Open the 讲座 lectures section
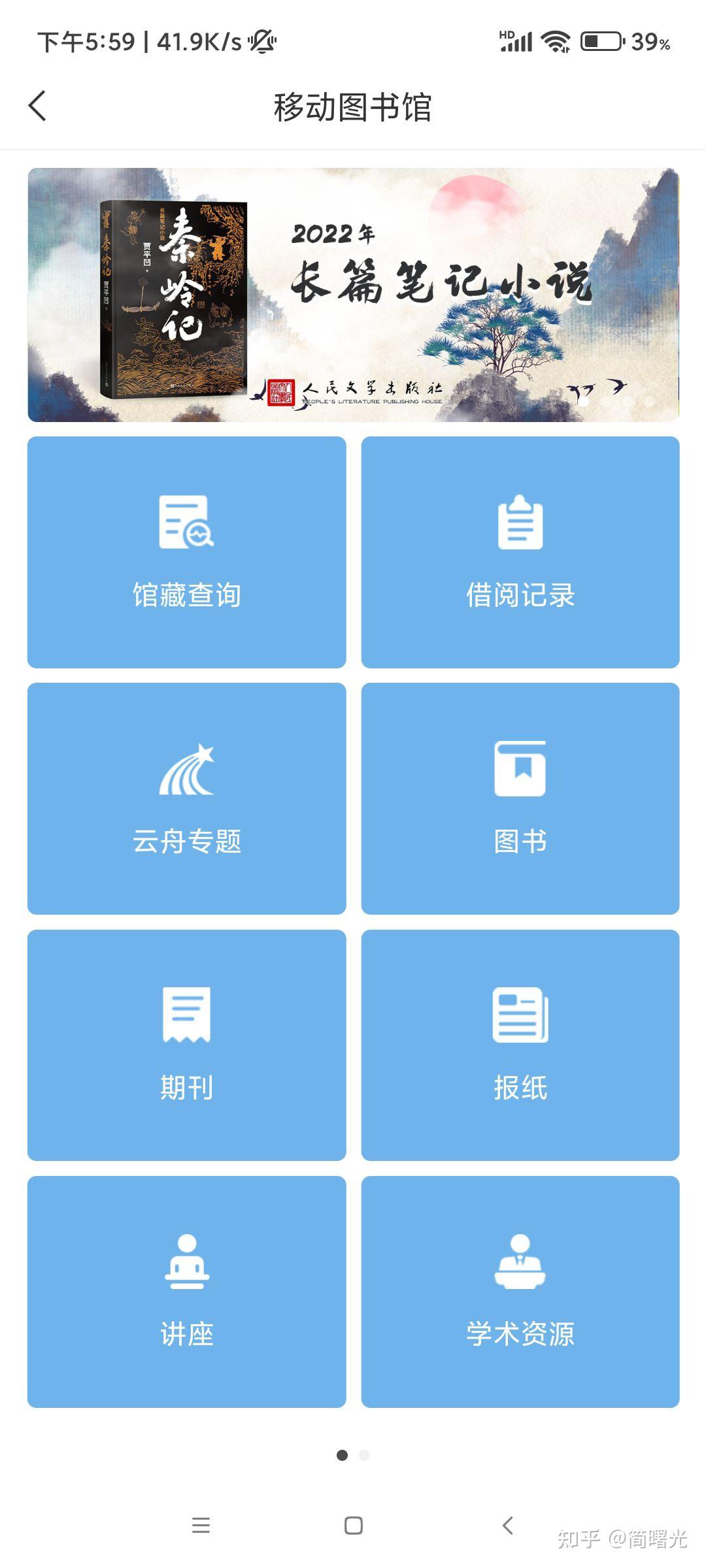 pyautogui.click(x=187, y=1292)
